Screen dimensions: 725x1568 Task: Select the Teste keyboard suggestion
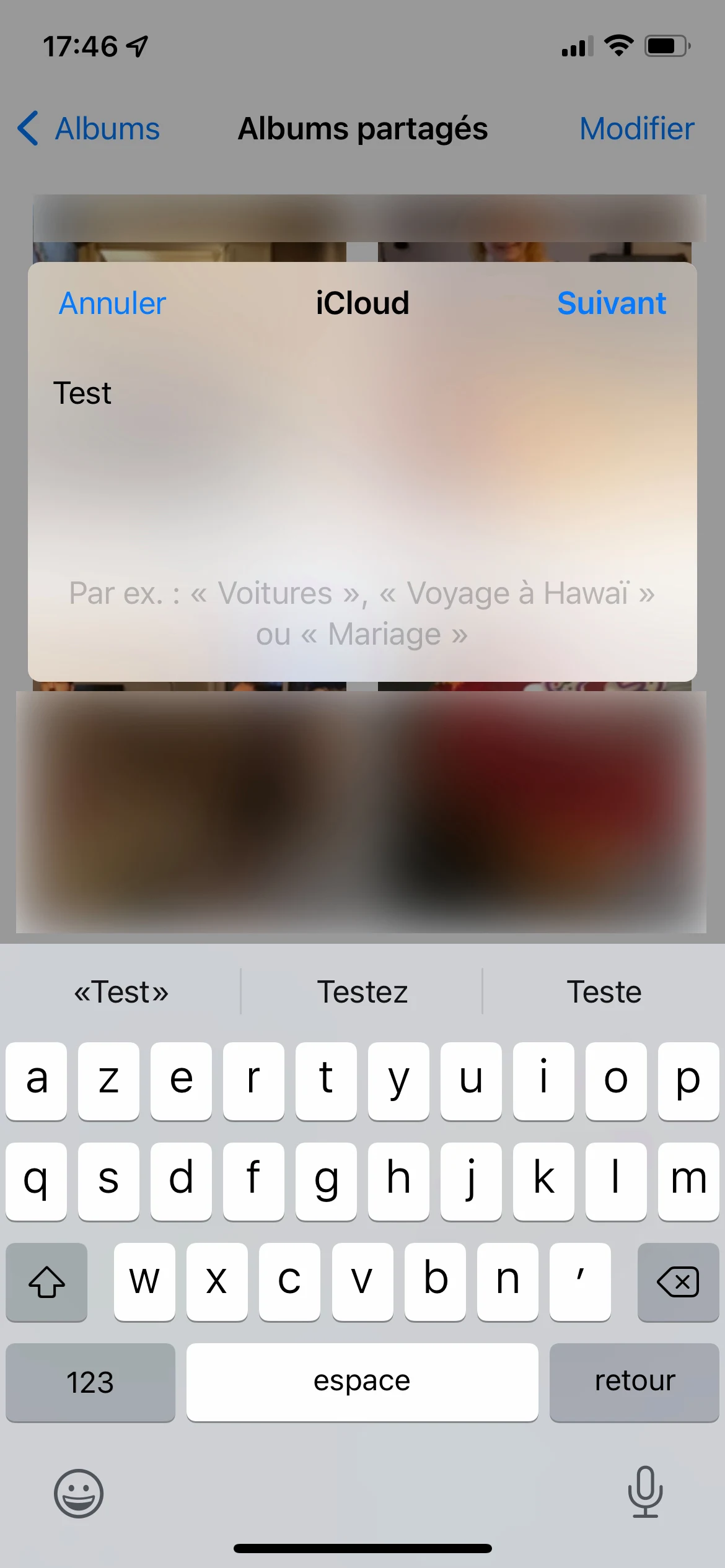604,992
